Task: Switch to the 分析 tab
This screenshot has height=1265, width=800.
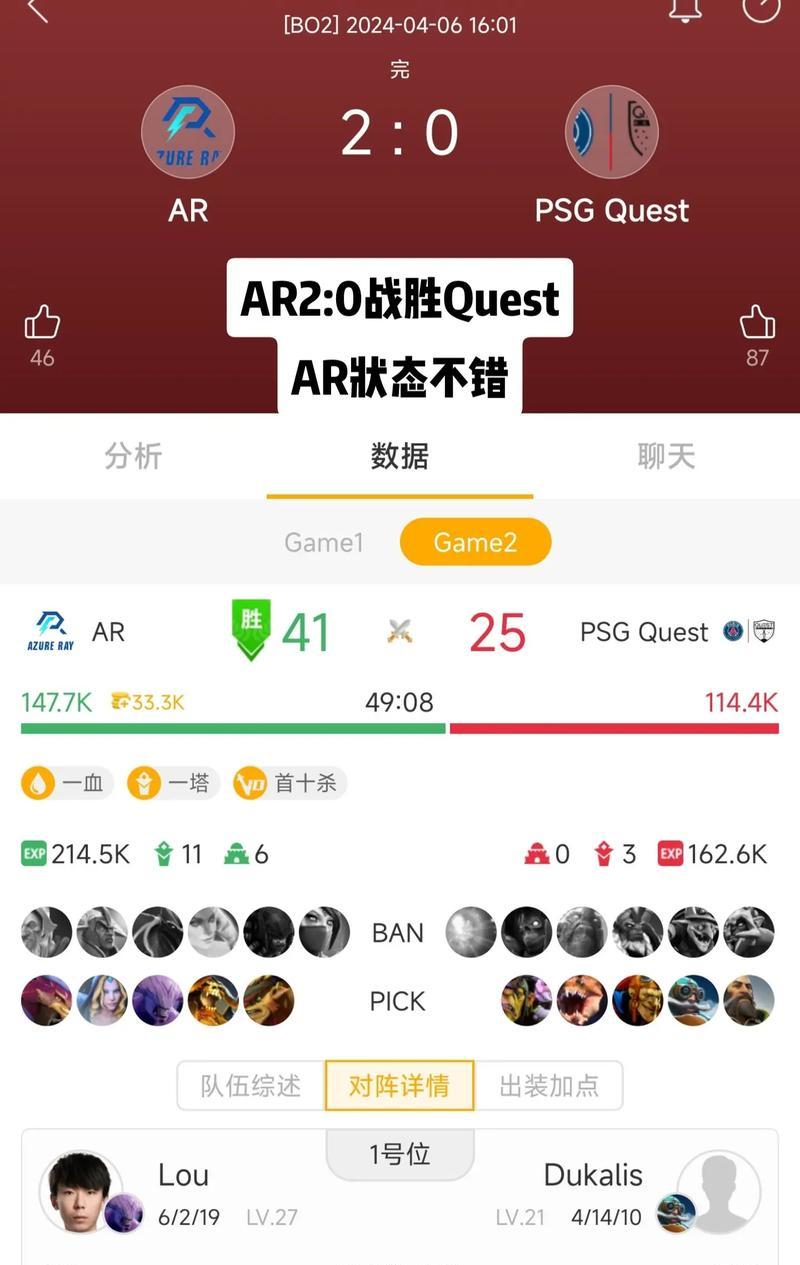Action: (x=133, y=457)
